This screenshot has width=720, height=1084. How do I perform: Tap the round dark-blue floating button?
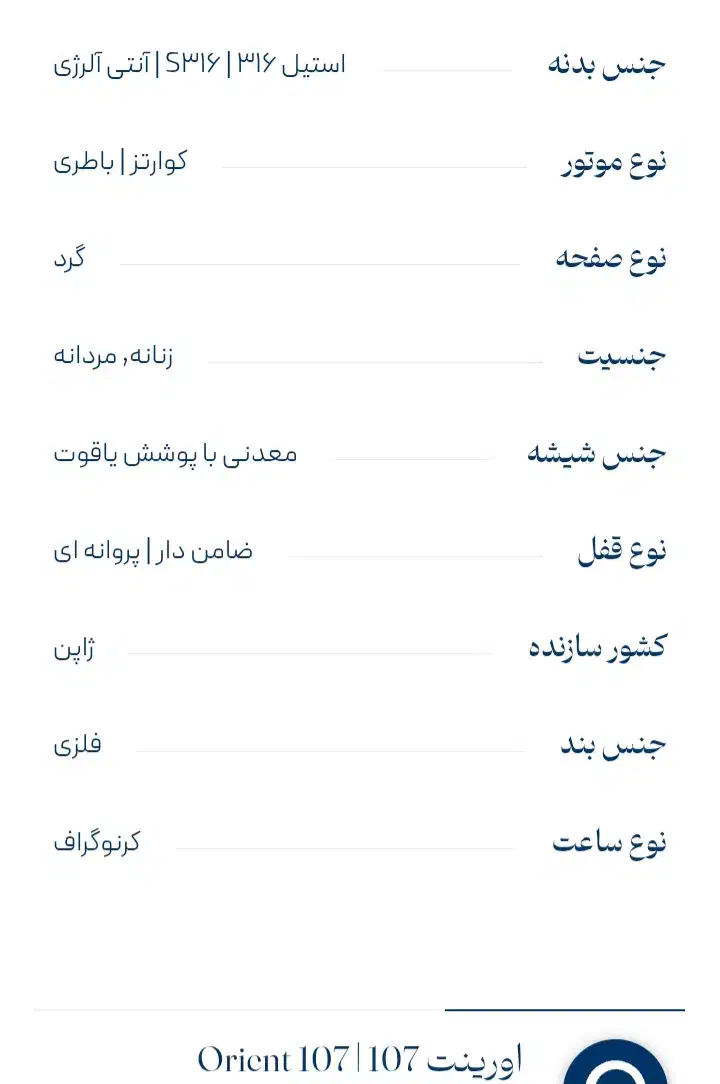coord(615,1066)
